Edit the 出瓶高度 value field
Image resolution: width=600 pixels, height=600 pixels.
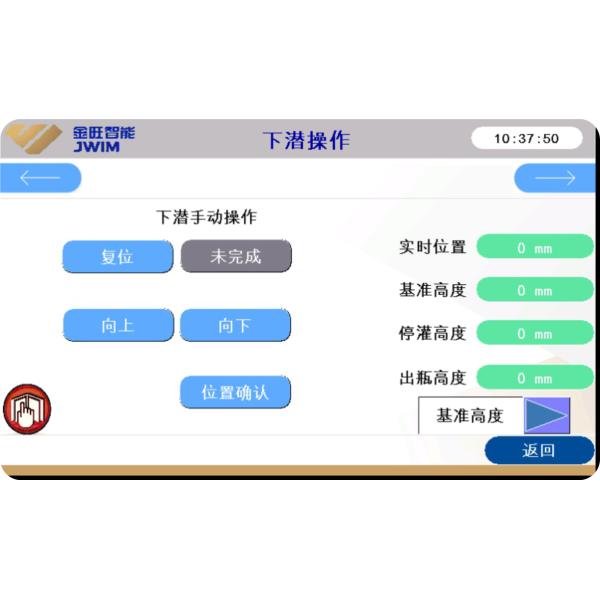pos(534,378)
